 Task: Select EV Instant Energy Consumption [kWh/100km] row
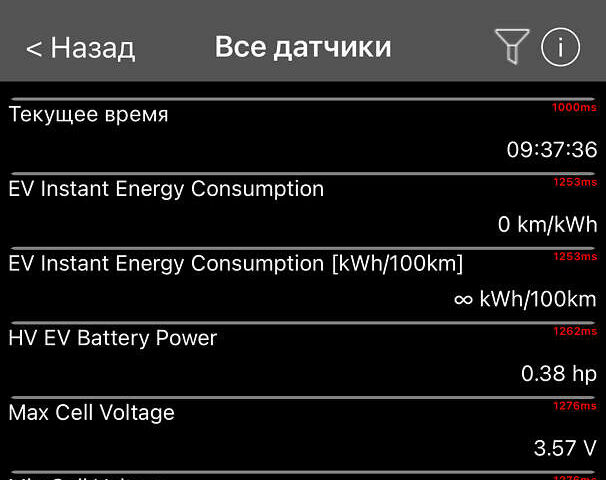[302, 281]
